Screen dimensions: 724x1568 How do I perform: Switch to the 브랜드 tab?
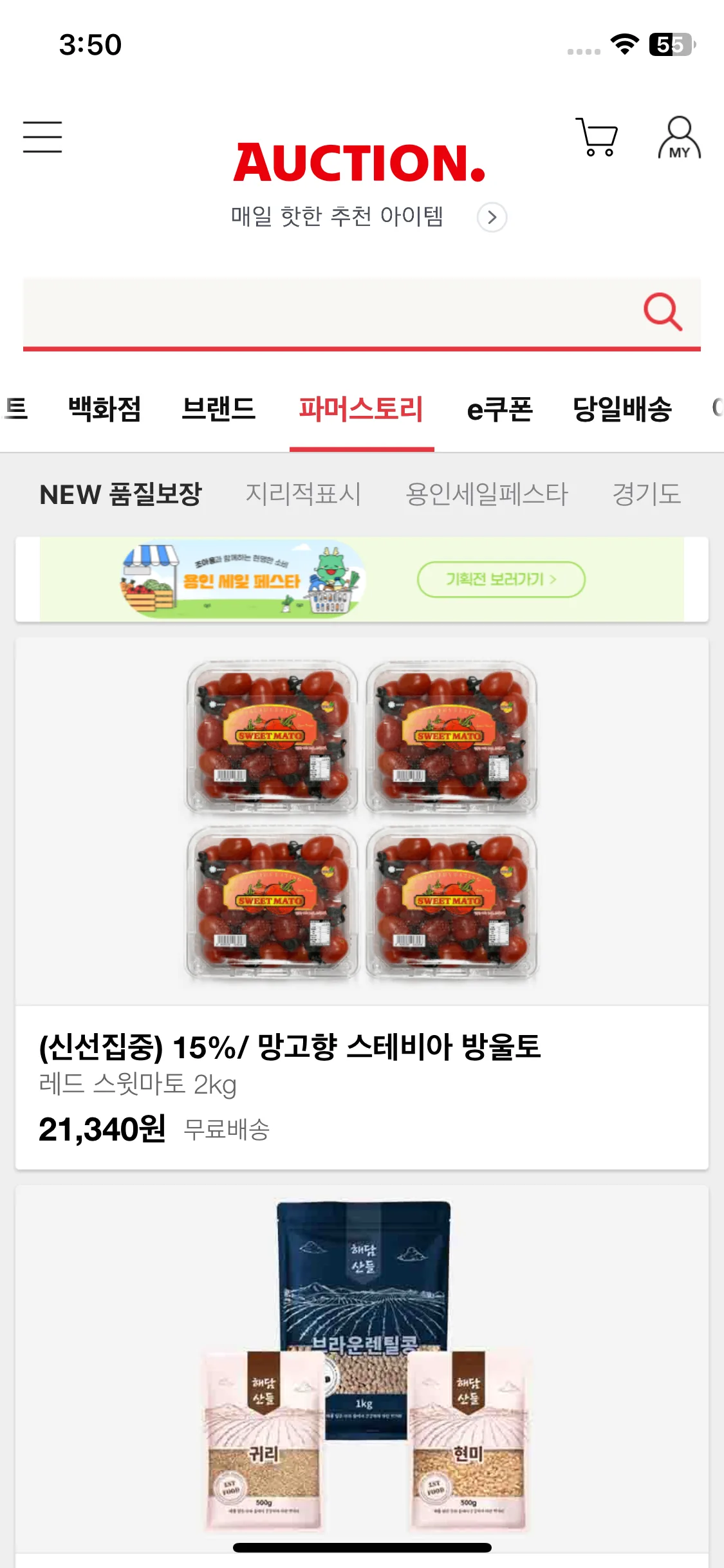pos(218,409)
